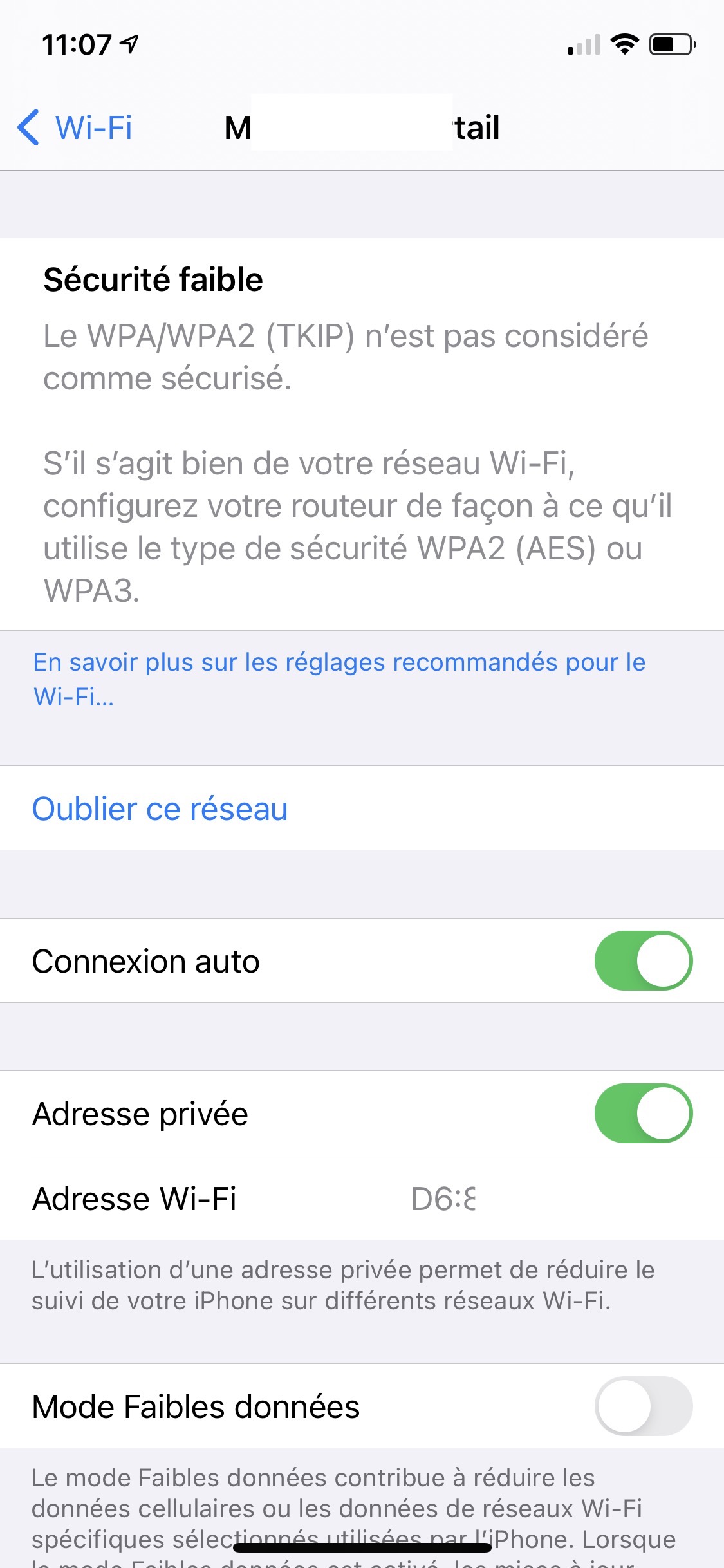Tap Oublier ce réseau

160,808
